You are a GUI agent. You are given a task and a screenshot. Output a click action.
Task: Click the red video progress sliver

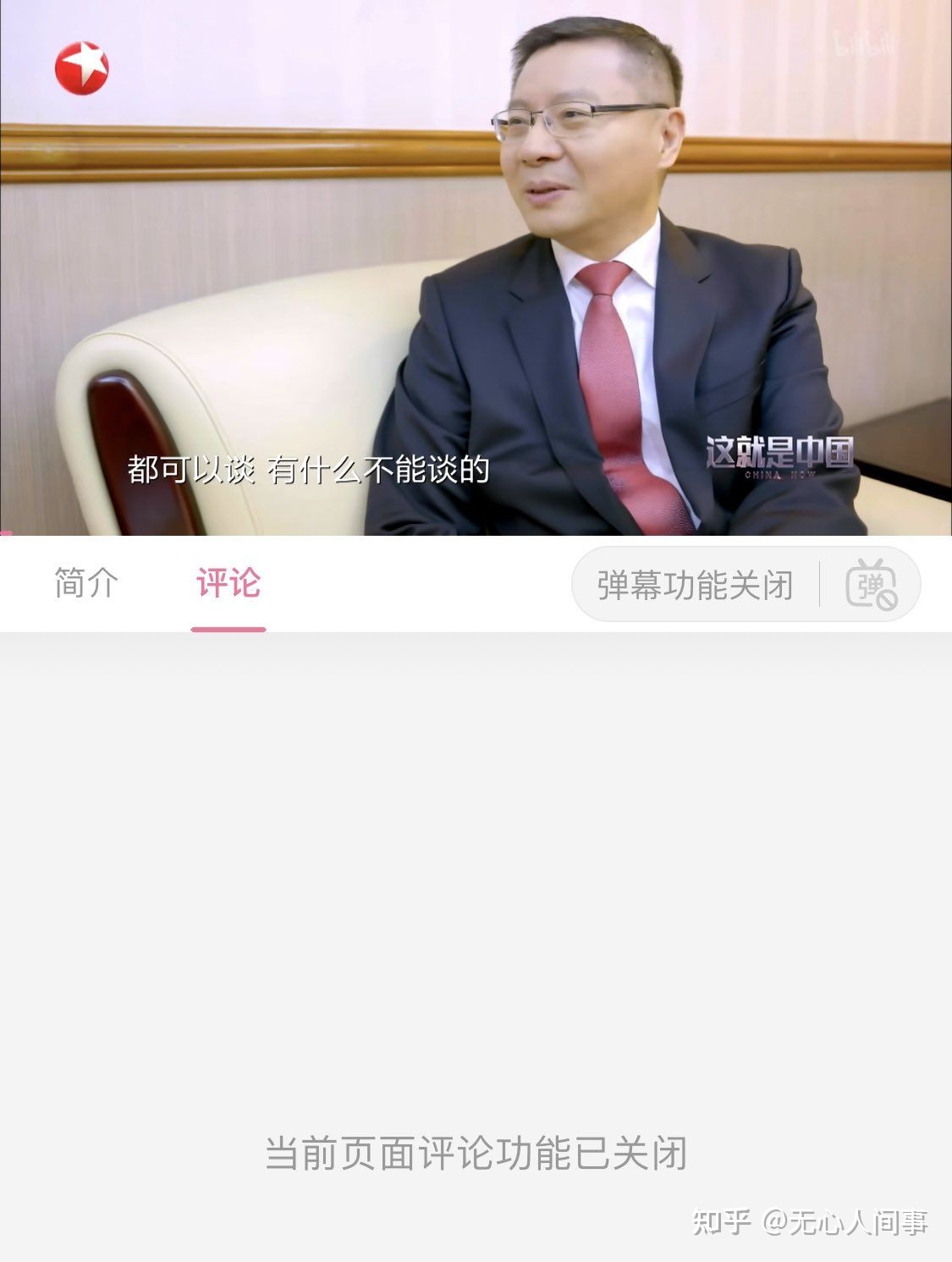pos(7,533)
